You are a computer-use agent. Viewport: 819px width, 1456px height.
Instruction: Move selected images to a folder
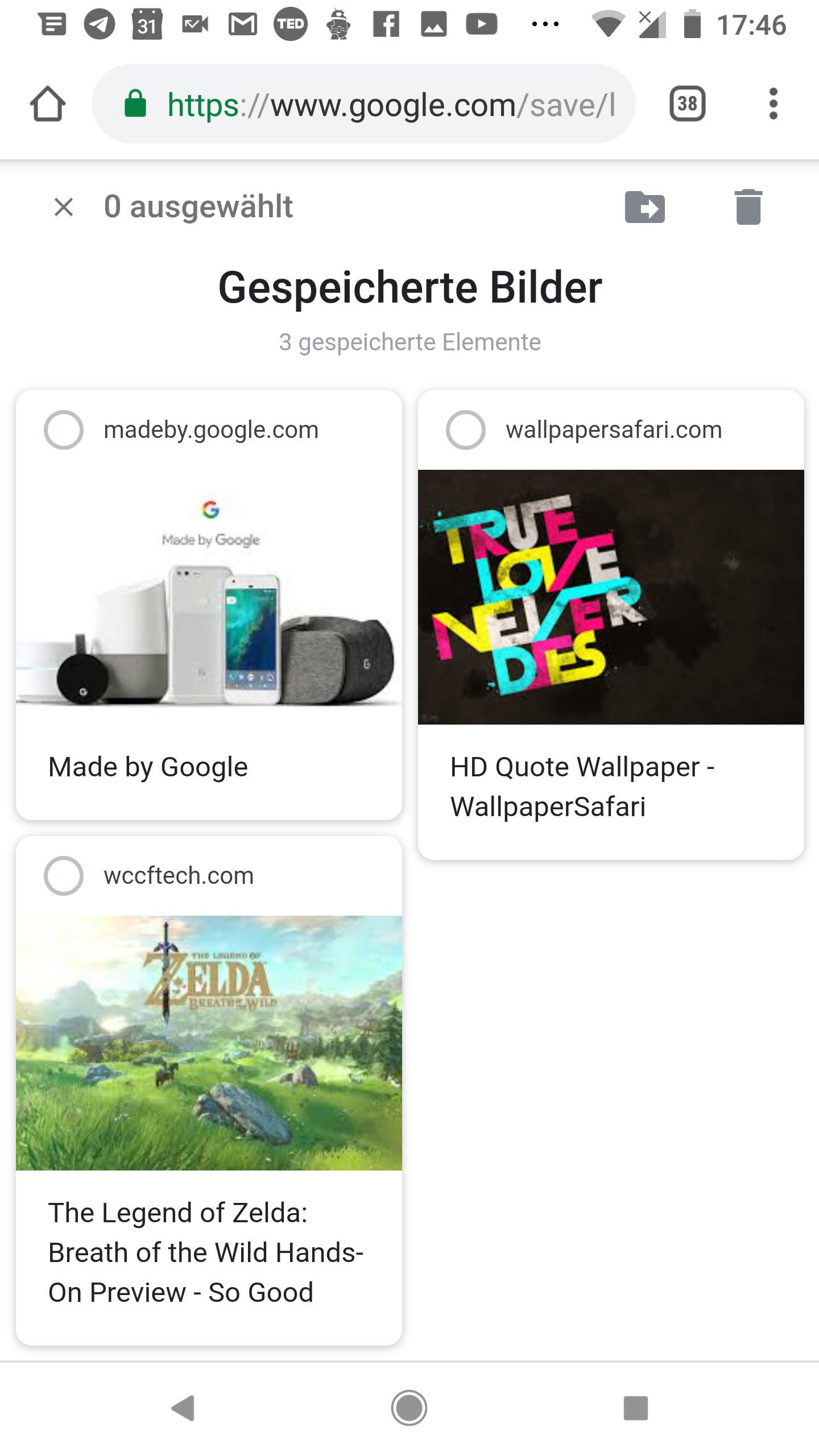click(x=645, y=207)
